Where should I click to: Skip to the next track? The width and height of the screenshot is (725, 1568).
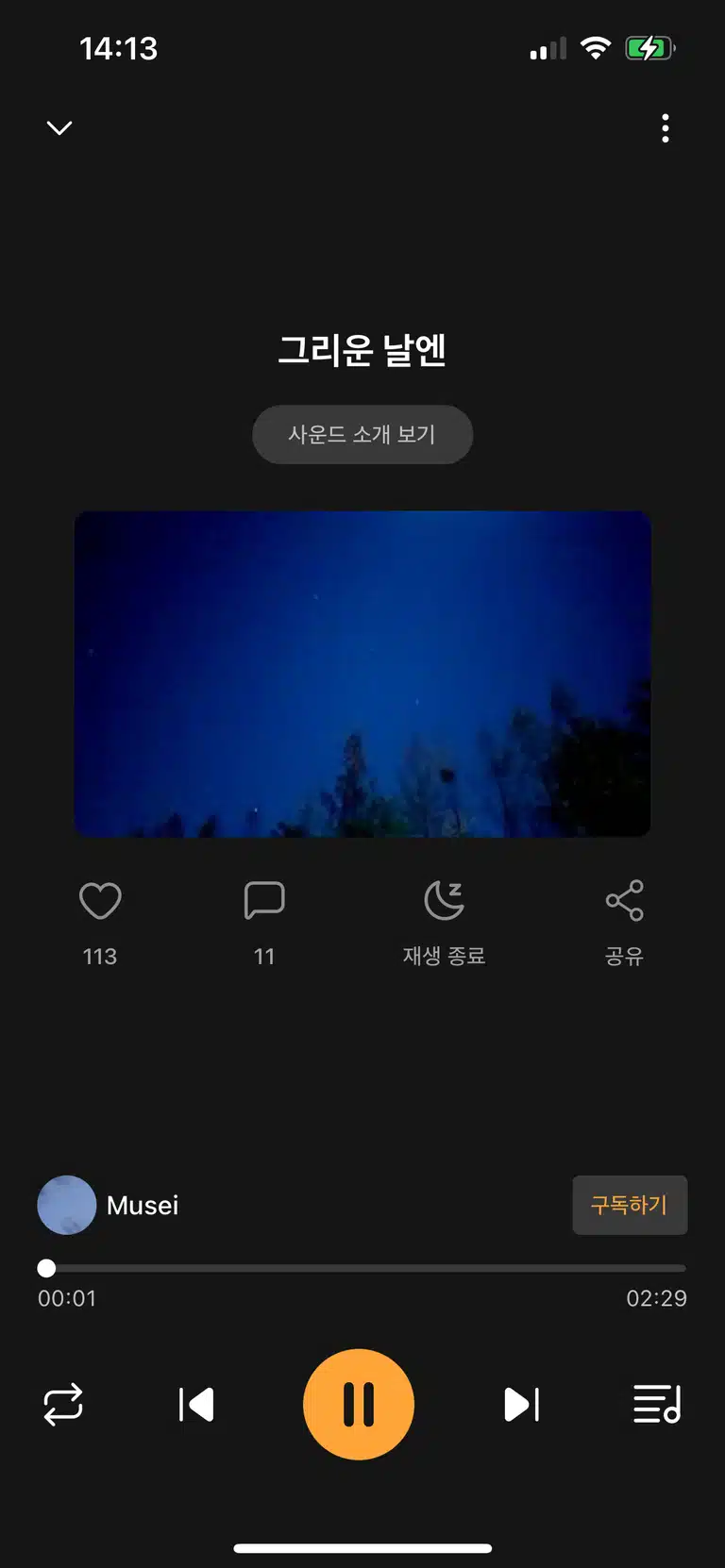(x=521, y=1405)
